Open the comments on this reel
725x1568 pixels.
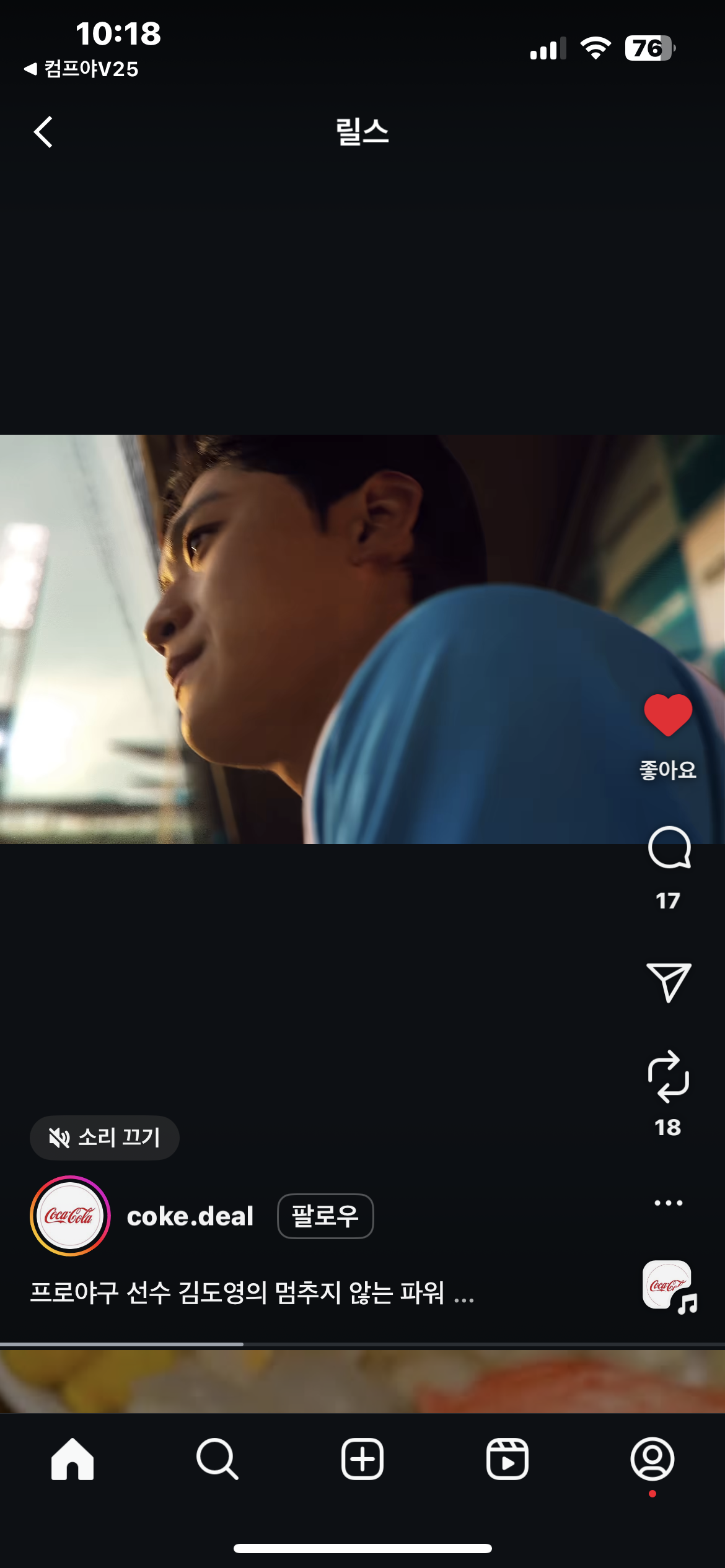pyautogui.click(x=669, y=847)
